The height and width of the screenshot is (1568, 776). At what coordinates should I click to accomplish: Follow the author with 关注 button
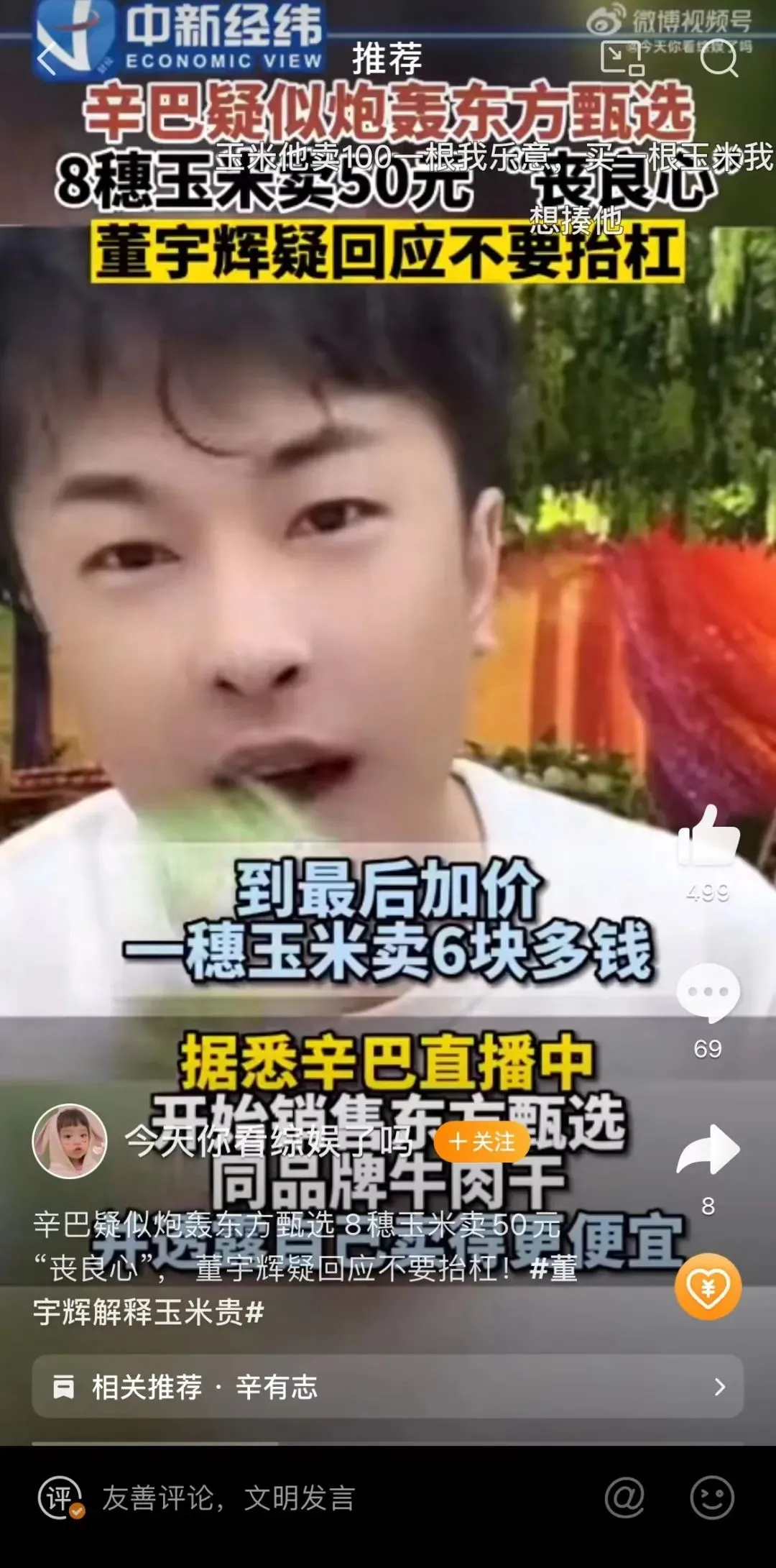(482, 1142)
